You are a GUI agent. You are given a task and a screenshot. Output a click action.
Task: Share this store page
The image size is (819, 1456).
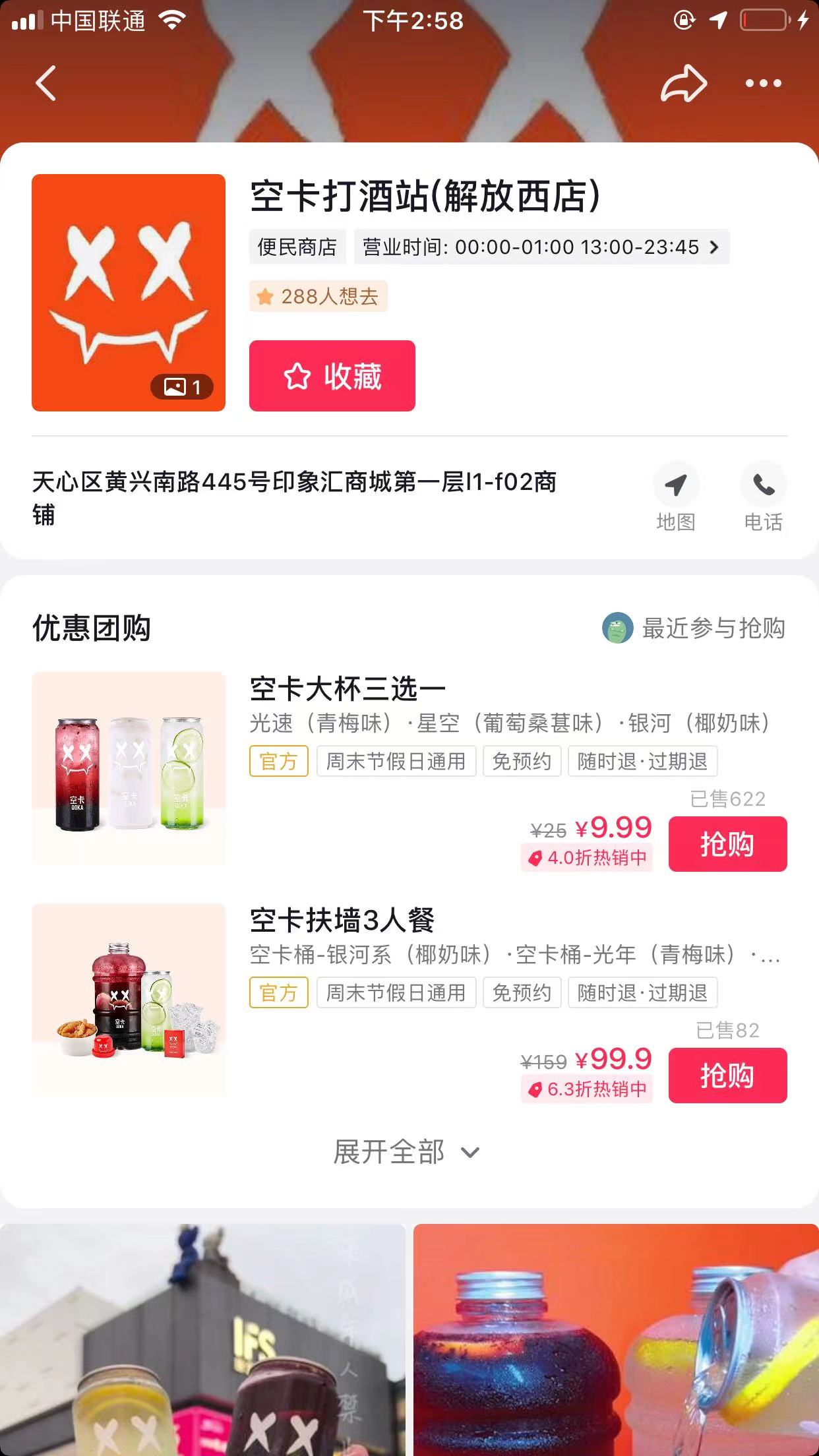coord(684,84)
